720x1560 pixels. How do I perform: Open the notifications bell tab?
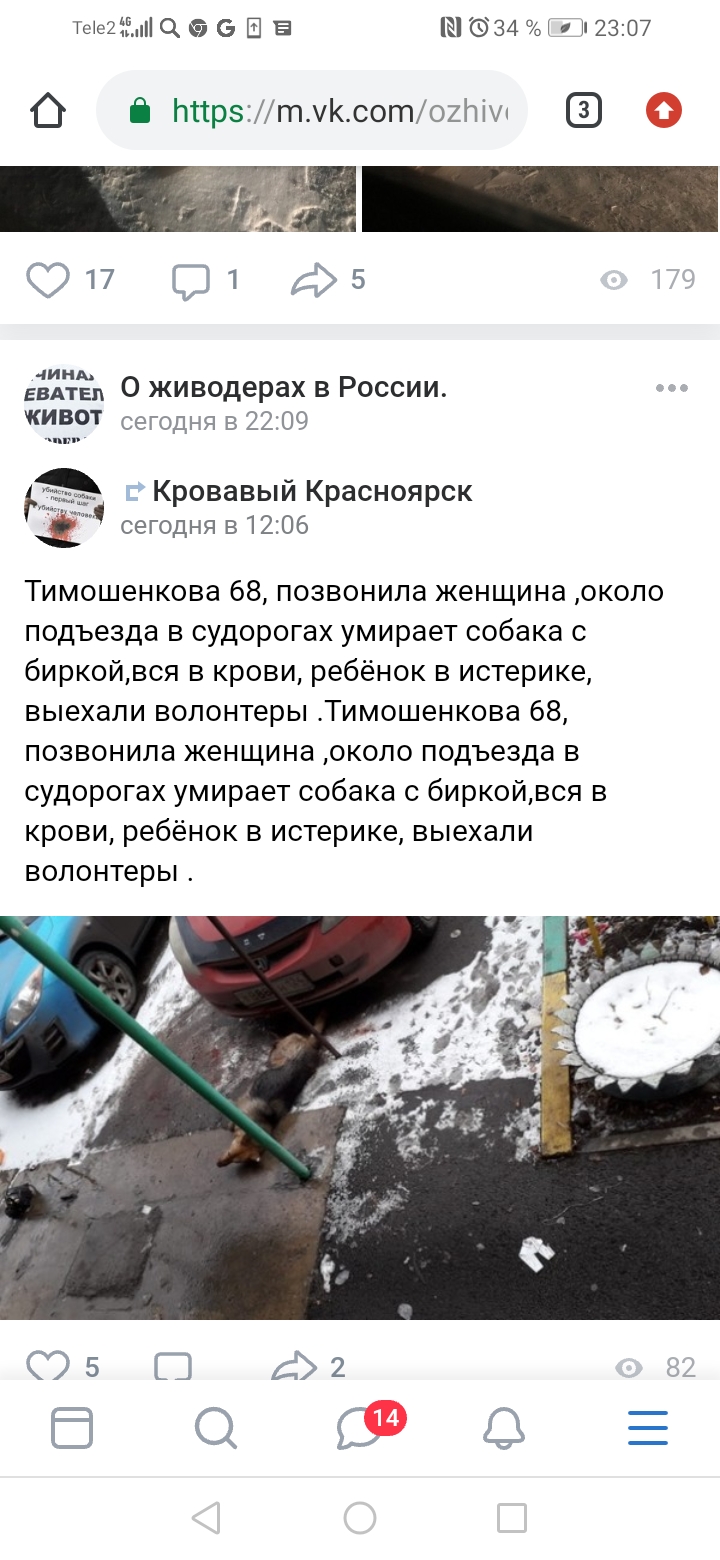[504, 1428]
